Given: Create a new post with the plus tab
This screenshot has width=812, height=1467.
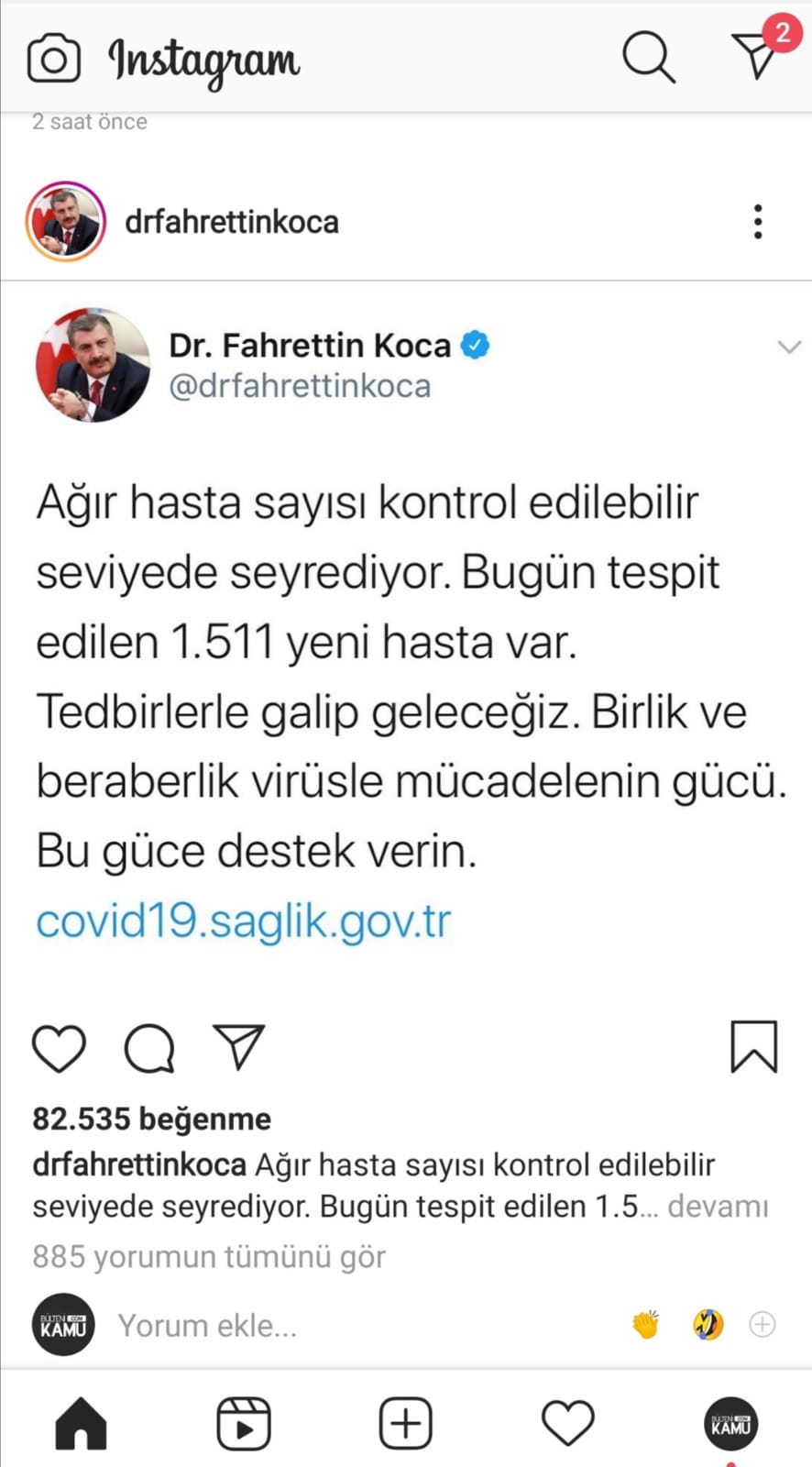Looking at the screenshot, I should tap(405, 1424).
